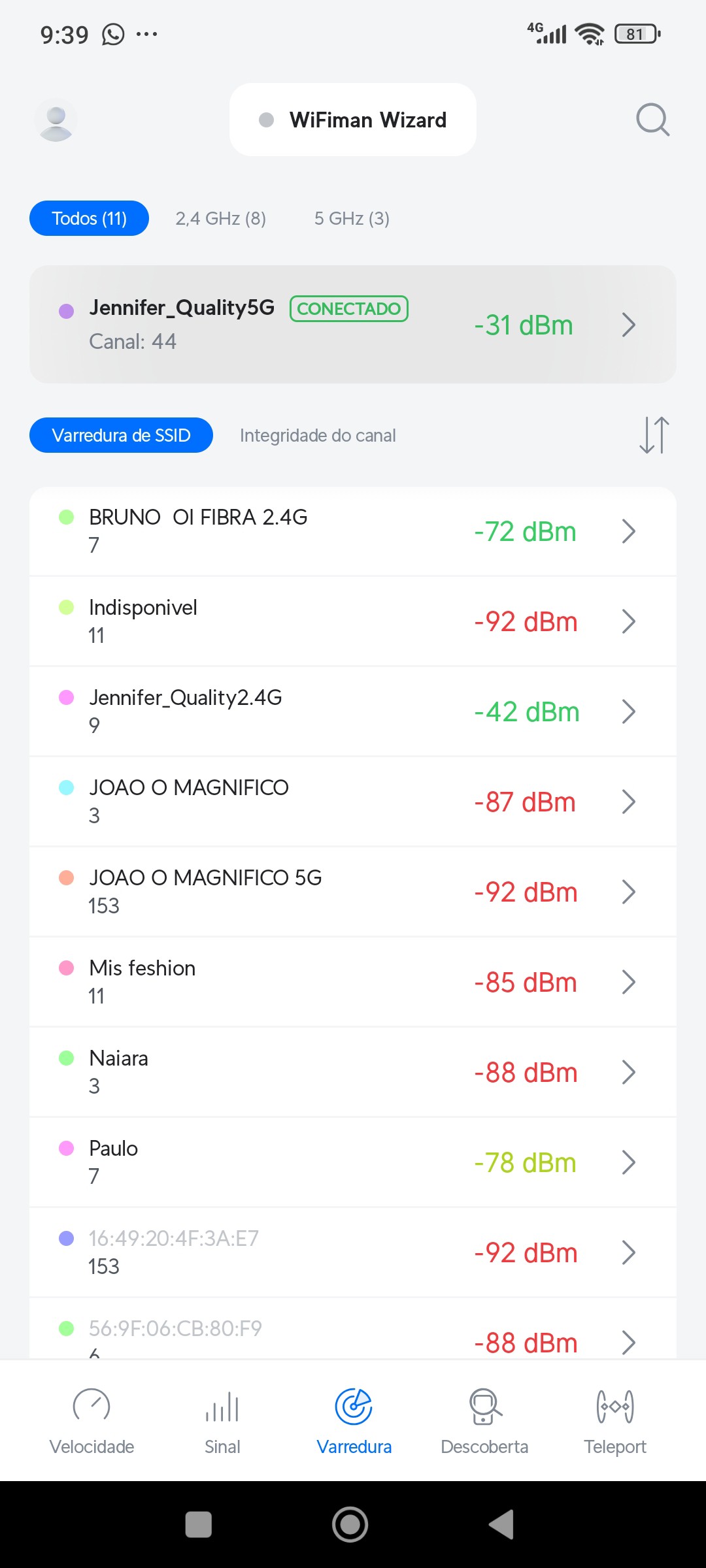706x1568 pixels.
Task: Open the profile avatar
Action: point(56,120)
